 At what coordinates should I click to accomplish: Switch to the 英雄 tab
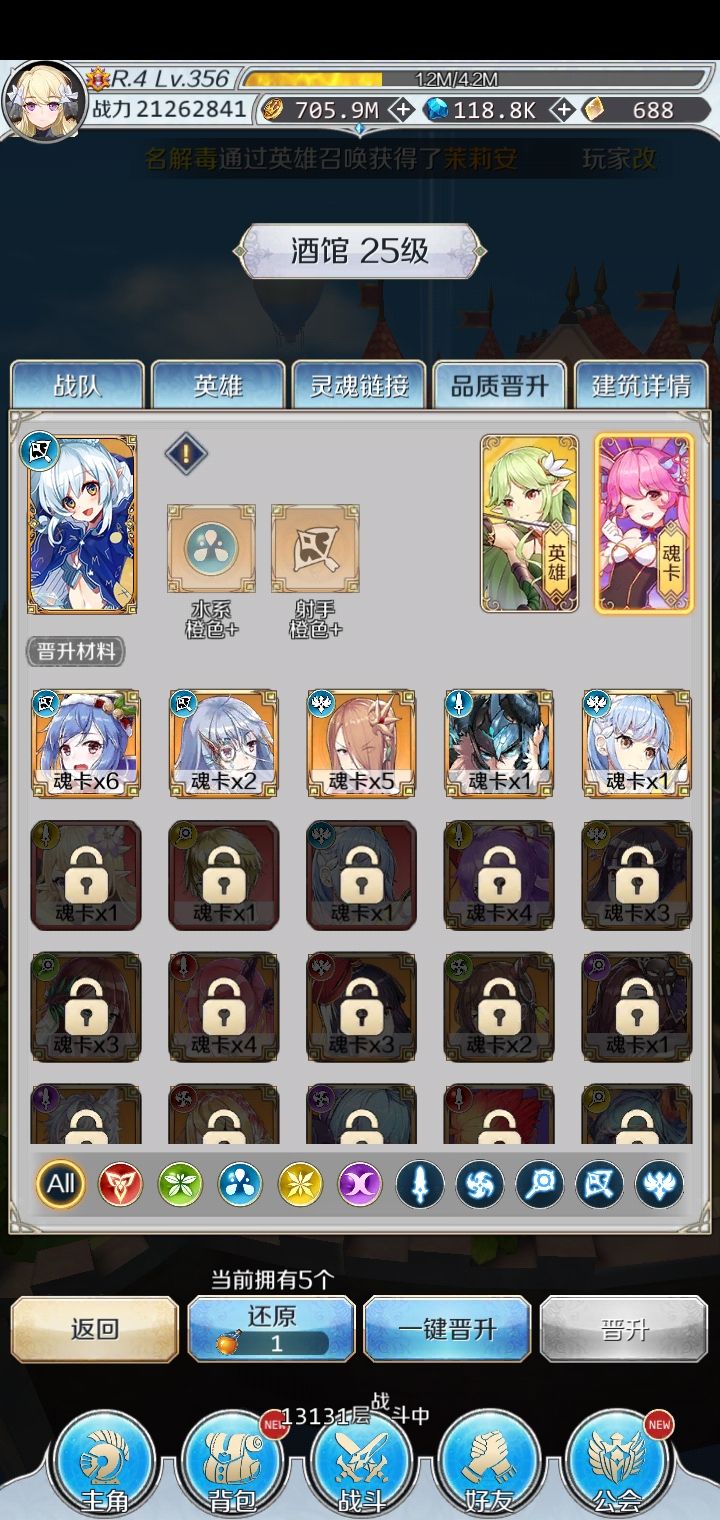pos(219,385)
